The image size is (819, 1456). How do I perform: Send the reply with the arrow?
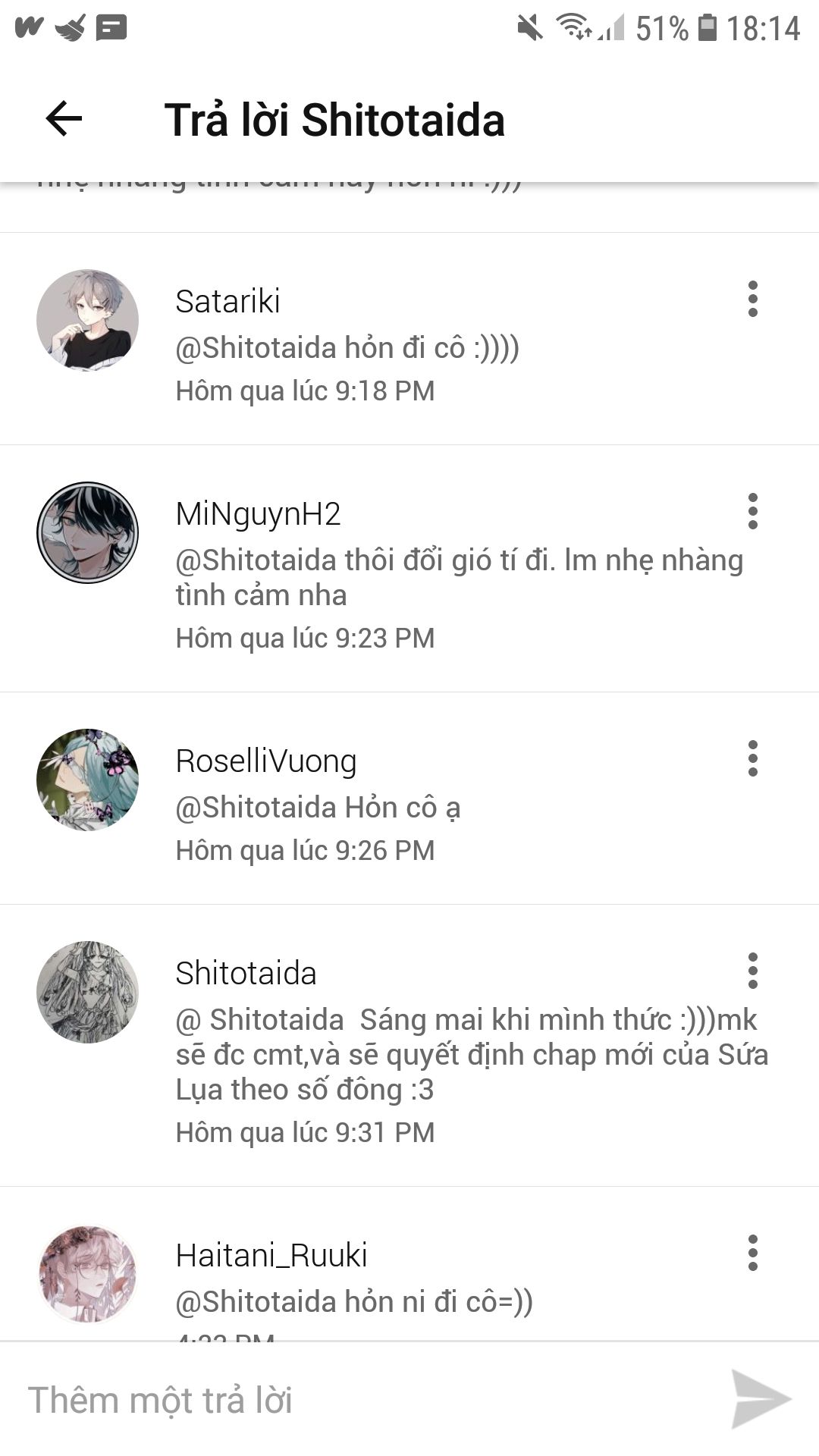click(x=761, y=1399)
